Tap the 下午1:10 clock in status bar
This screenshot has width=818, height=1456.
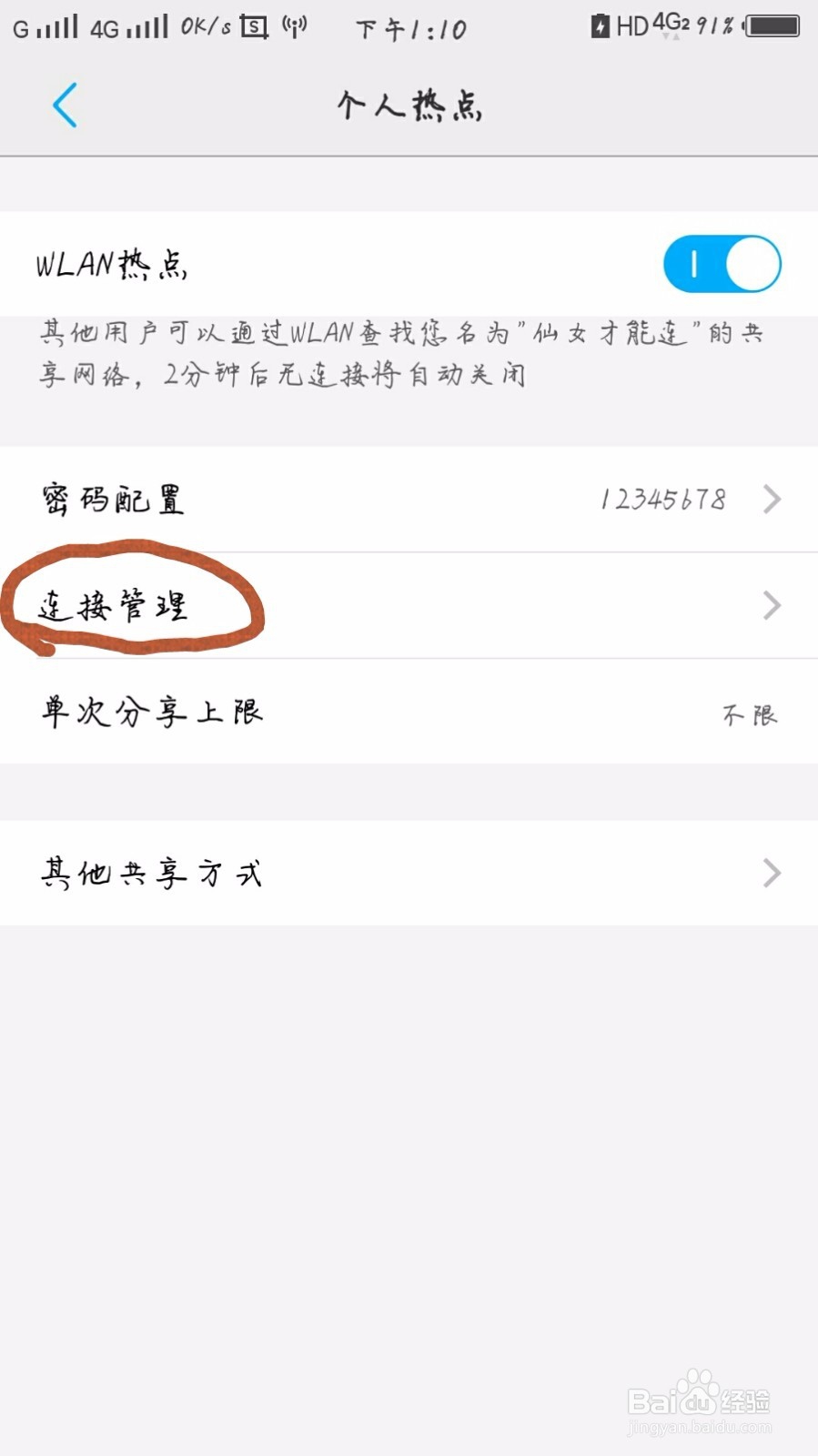[x=409, y=27]
